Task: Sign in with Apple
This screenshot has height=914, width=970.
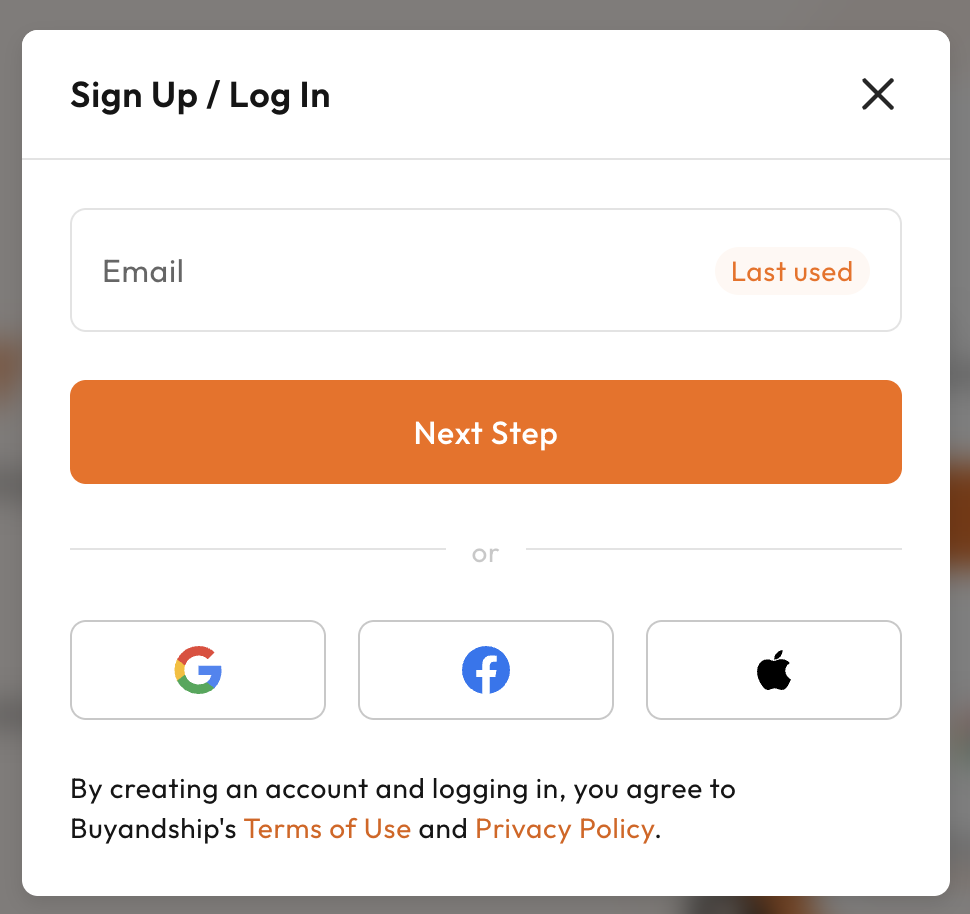Action: tap(773, 670)
